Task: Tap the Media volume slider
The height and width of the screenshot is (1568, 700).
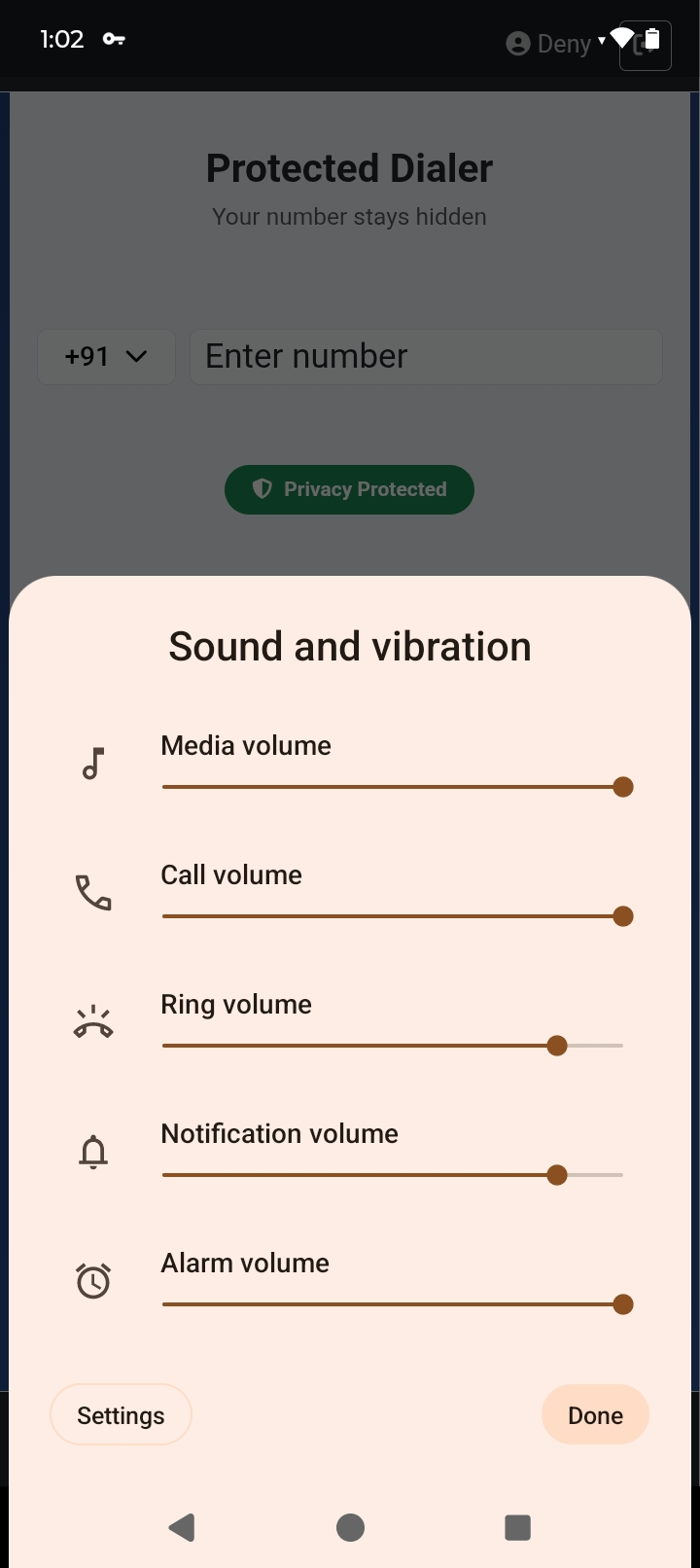Action: 393,787
